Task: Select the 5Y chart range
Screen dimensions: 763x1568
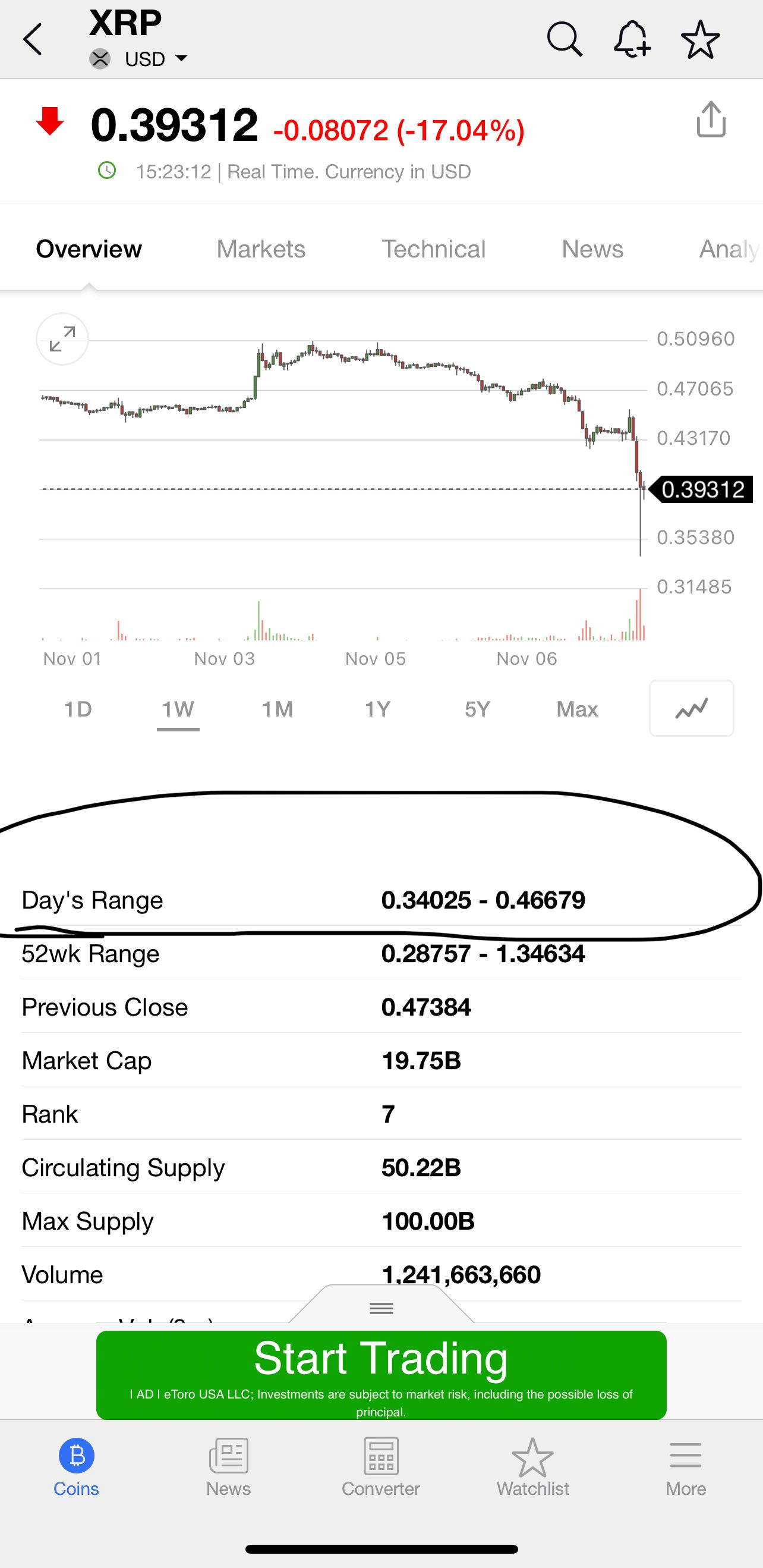Action: (477, 709)
